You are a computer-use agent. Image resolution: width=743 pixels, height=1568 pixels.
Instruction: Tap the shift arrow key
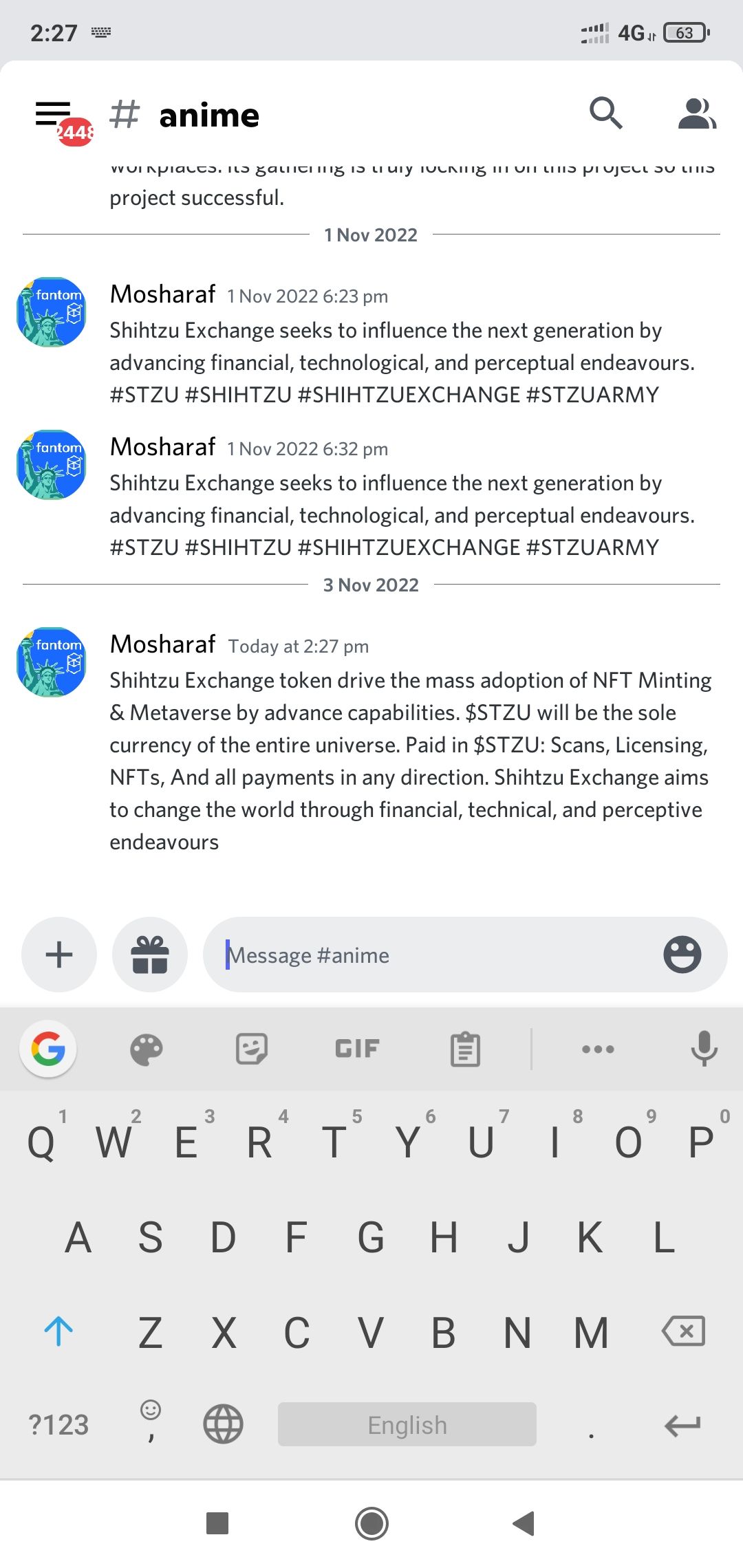tap(58, 1331)
